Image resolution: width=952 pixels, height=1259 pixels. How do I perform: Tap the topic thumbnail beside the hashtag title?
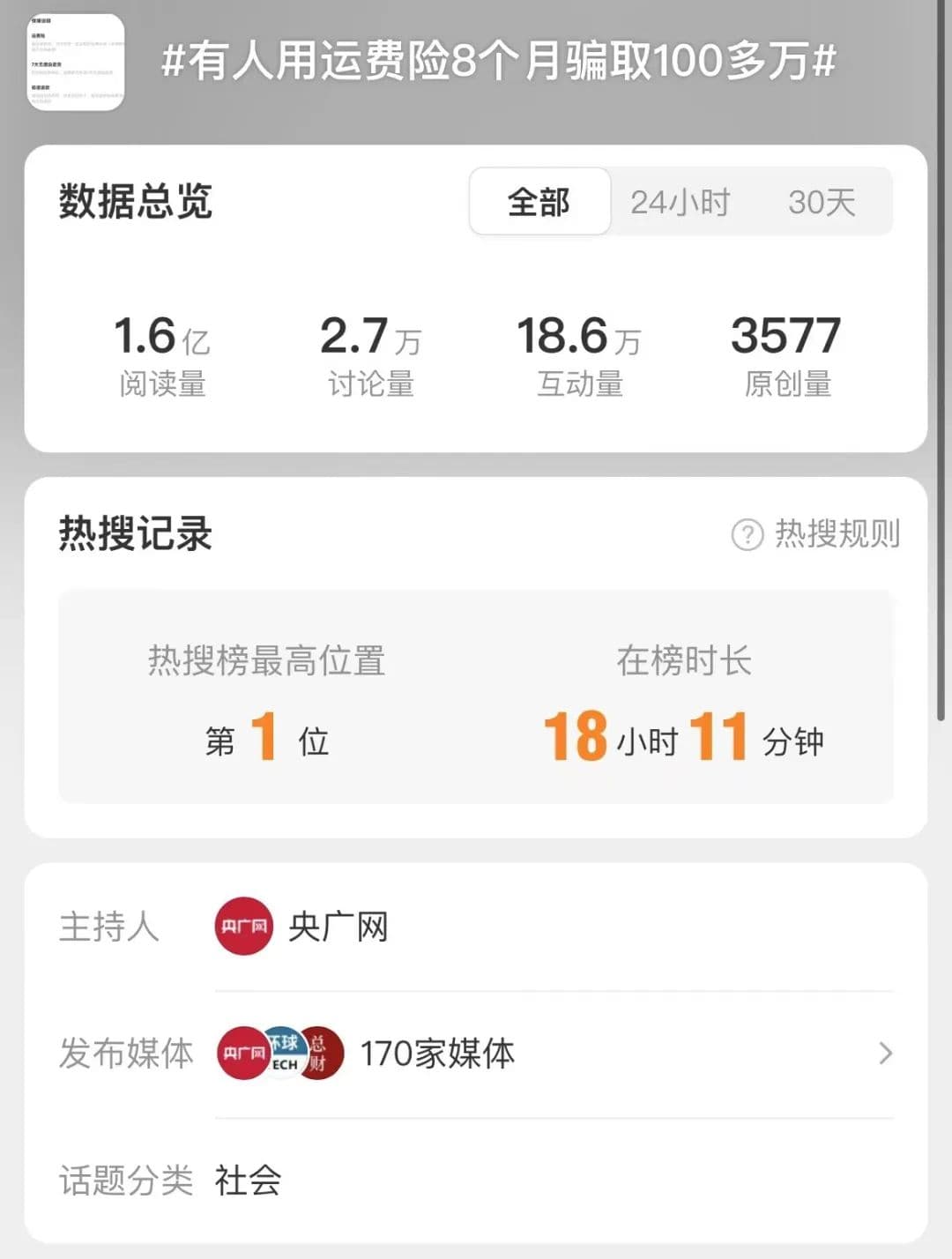tap(77, 63)
